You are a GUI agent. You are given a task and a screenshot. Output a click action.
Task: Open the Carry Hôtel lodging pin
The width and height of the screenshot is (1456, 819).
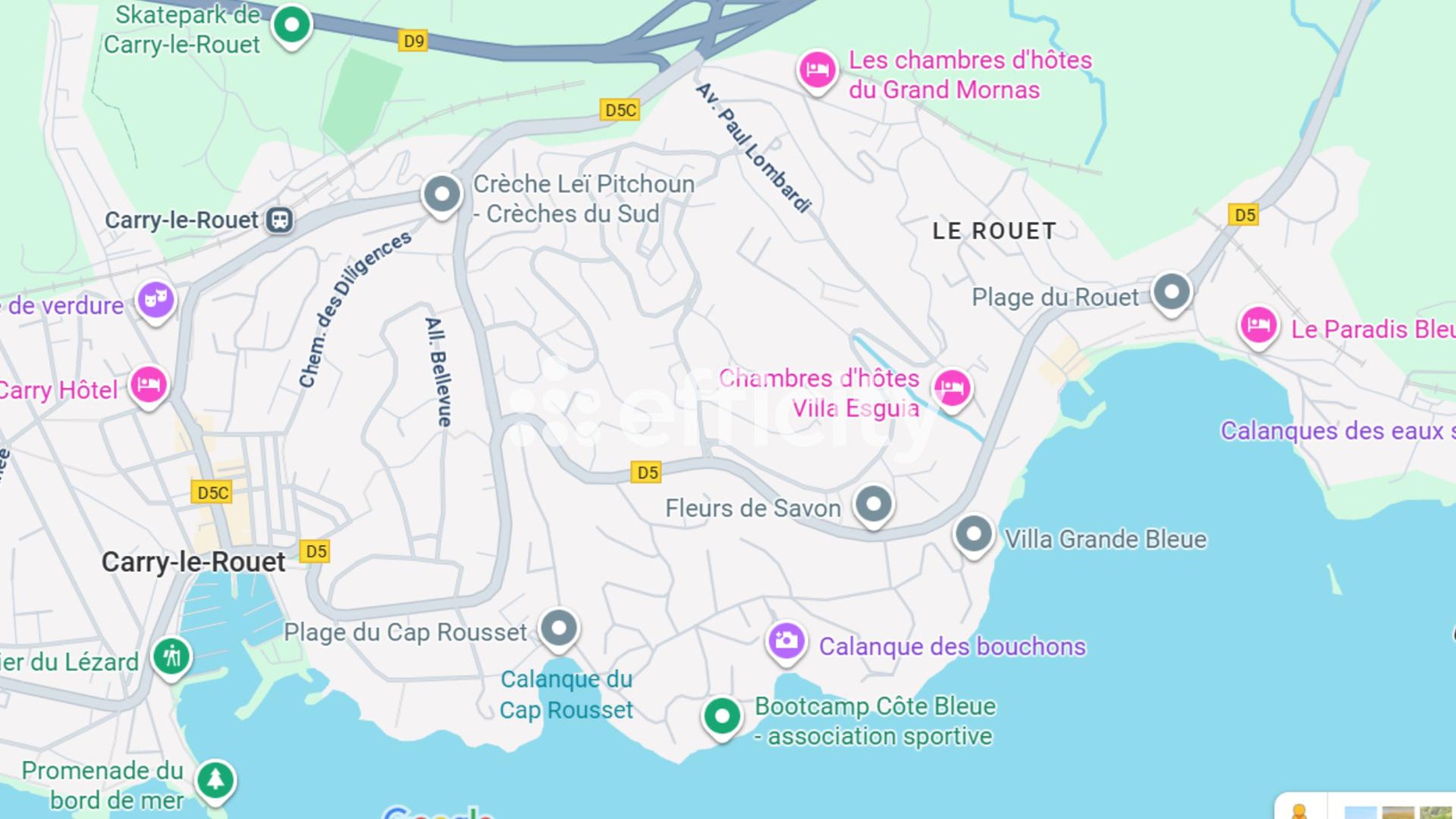(x=149, y=385)
